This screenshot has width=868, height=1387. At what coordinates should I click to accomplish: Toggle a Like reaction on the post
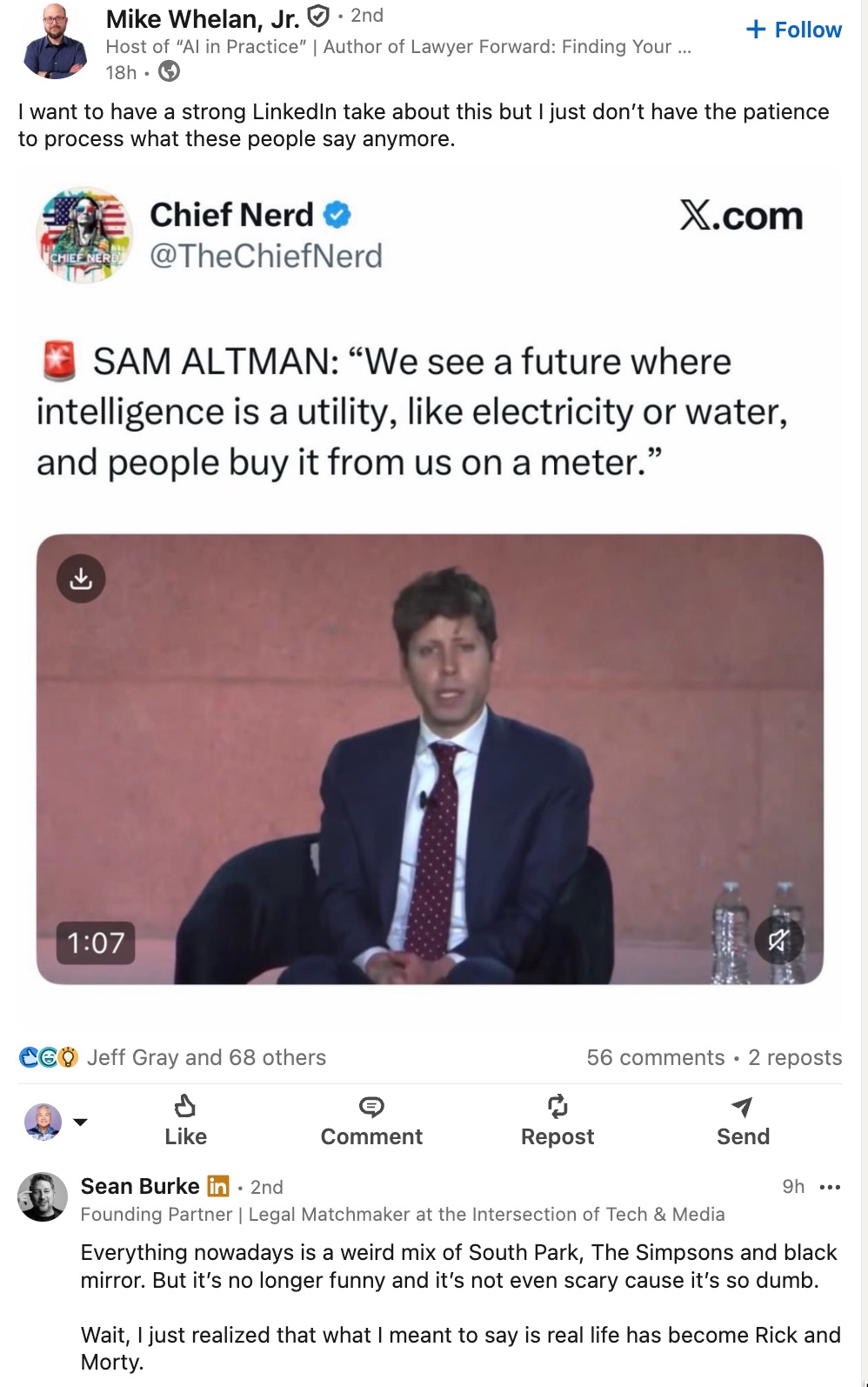[185, 1122]
